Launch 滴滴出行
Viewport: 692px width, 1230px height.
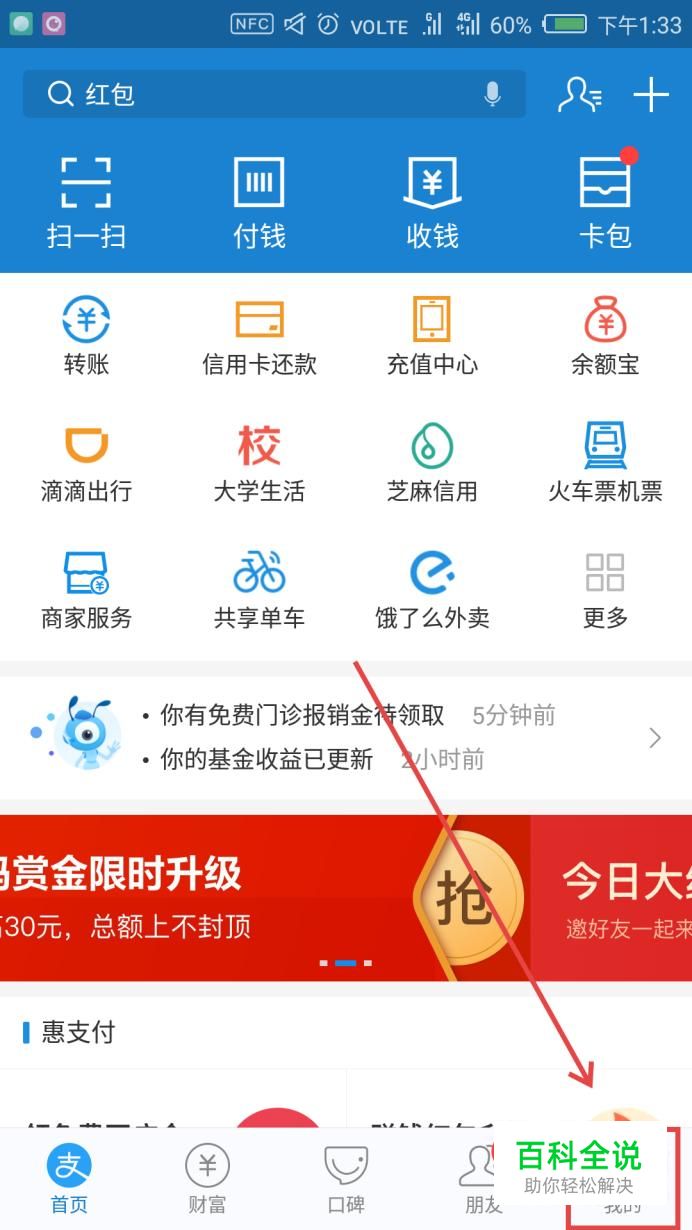(x=86, y=463)
